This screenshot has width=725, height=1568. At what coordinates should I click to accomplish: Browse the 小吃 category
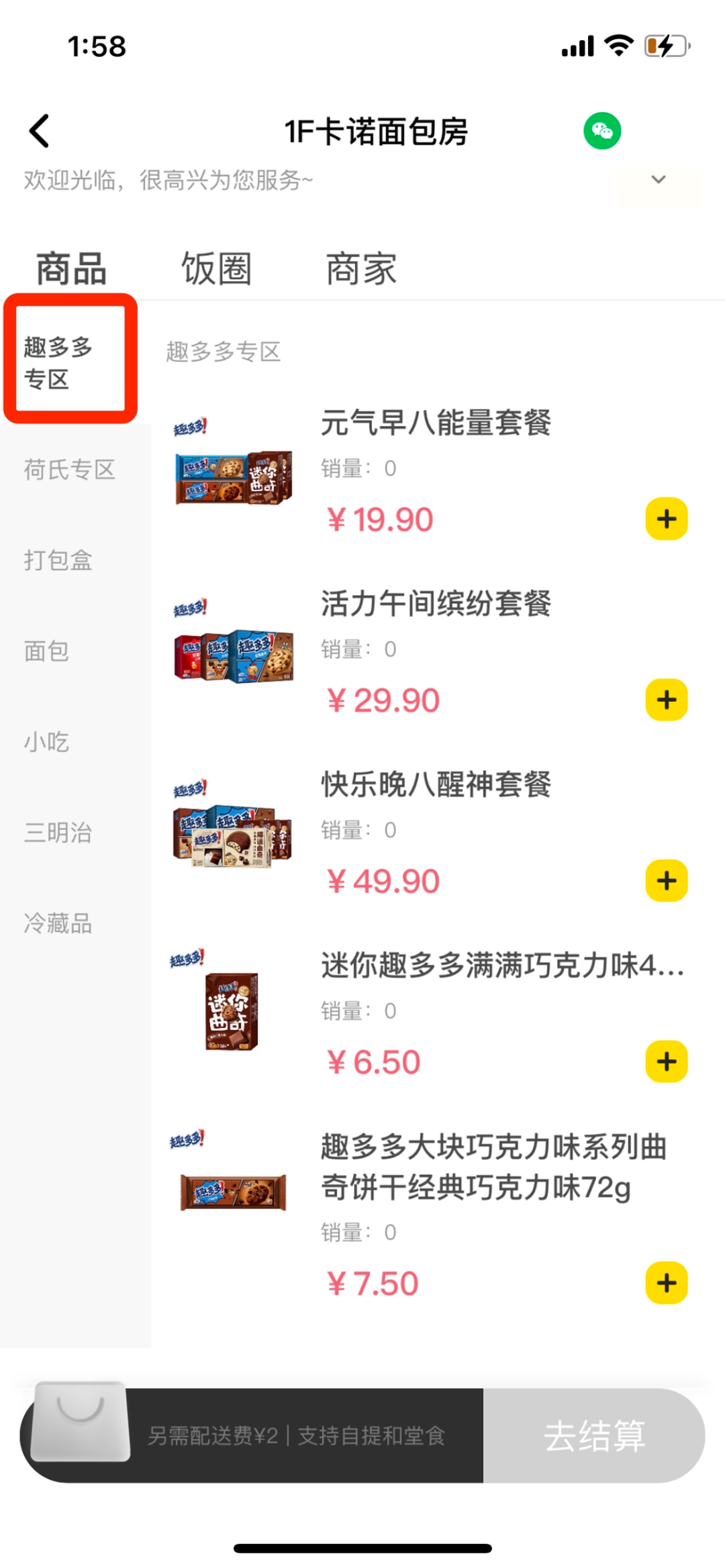47,742
